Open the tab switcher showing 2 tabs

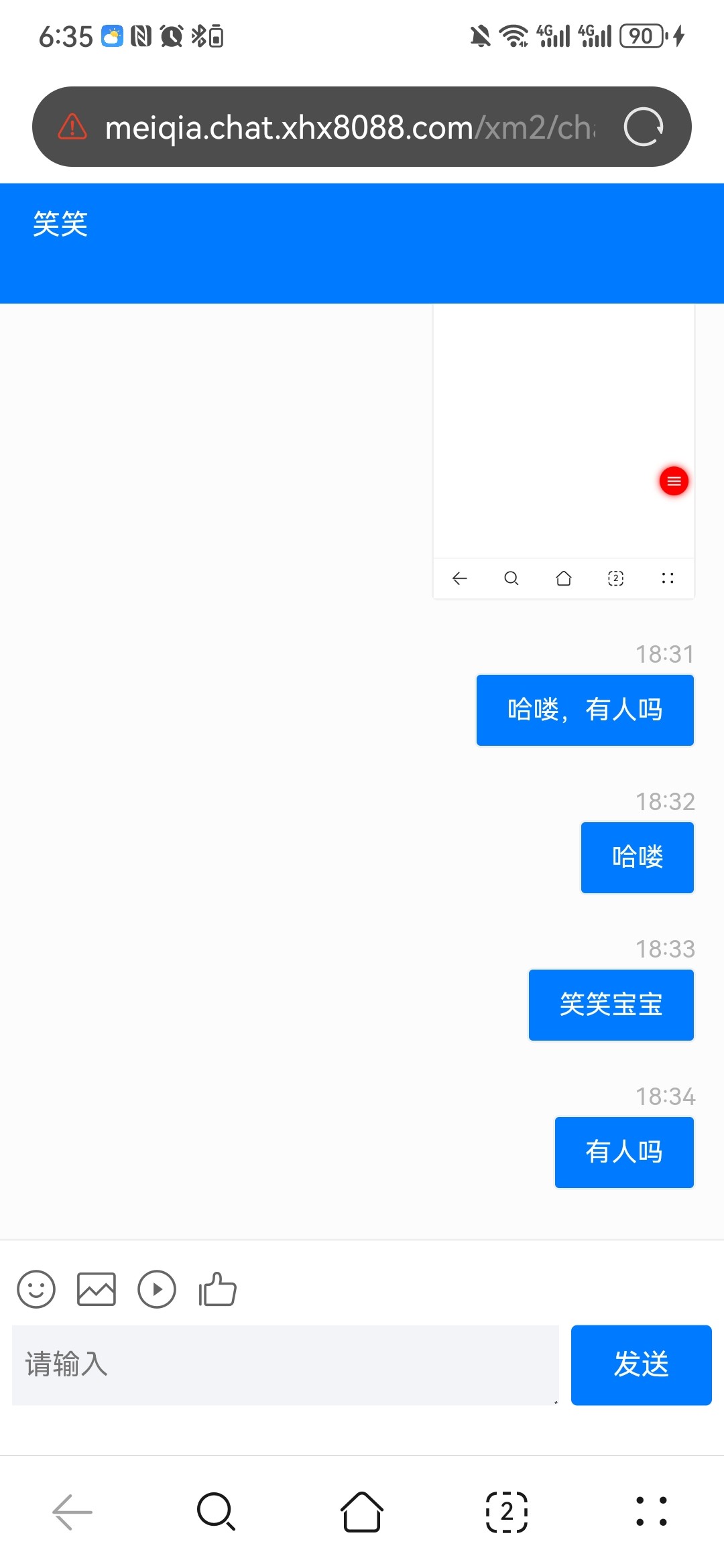pos(507,1512)
